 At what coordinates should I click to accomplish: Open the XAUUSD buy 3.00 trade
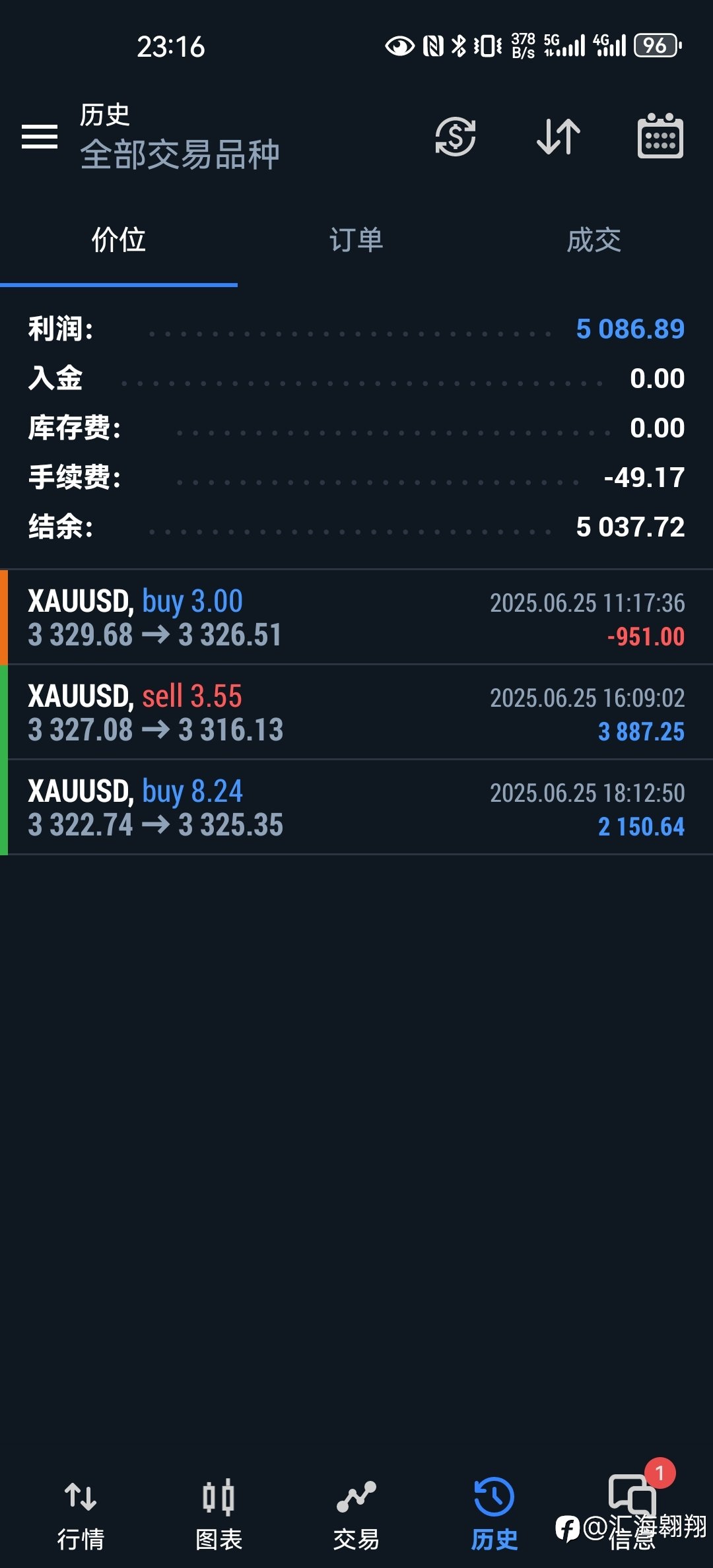[x=356, y=617]
